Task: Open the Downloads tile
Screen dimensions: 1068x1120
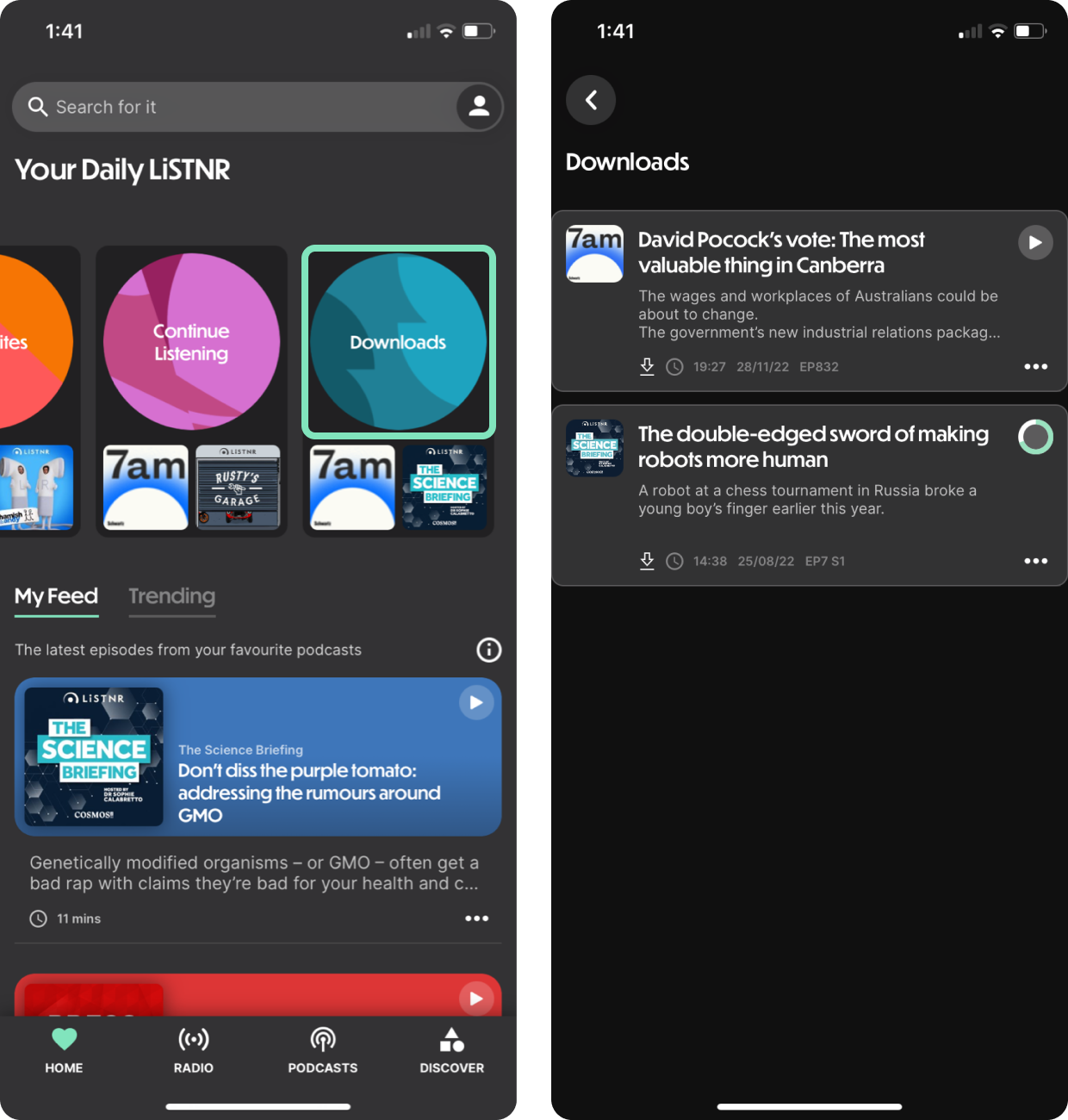Action: pos(398,342)
